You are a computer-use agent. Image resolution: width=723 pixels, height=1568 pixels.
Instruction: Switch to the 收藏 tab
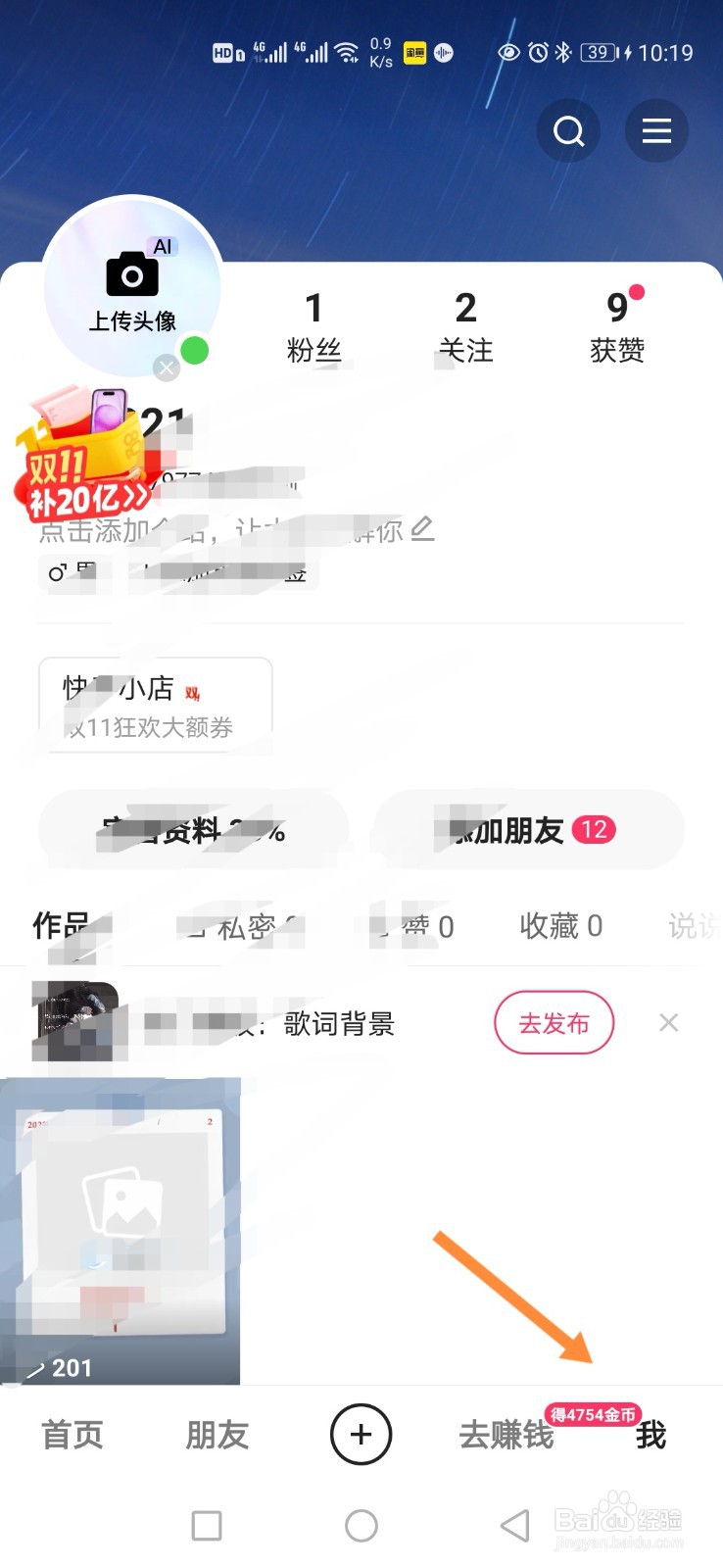point(560,926)
